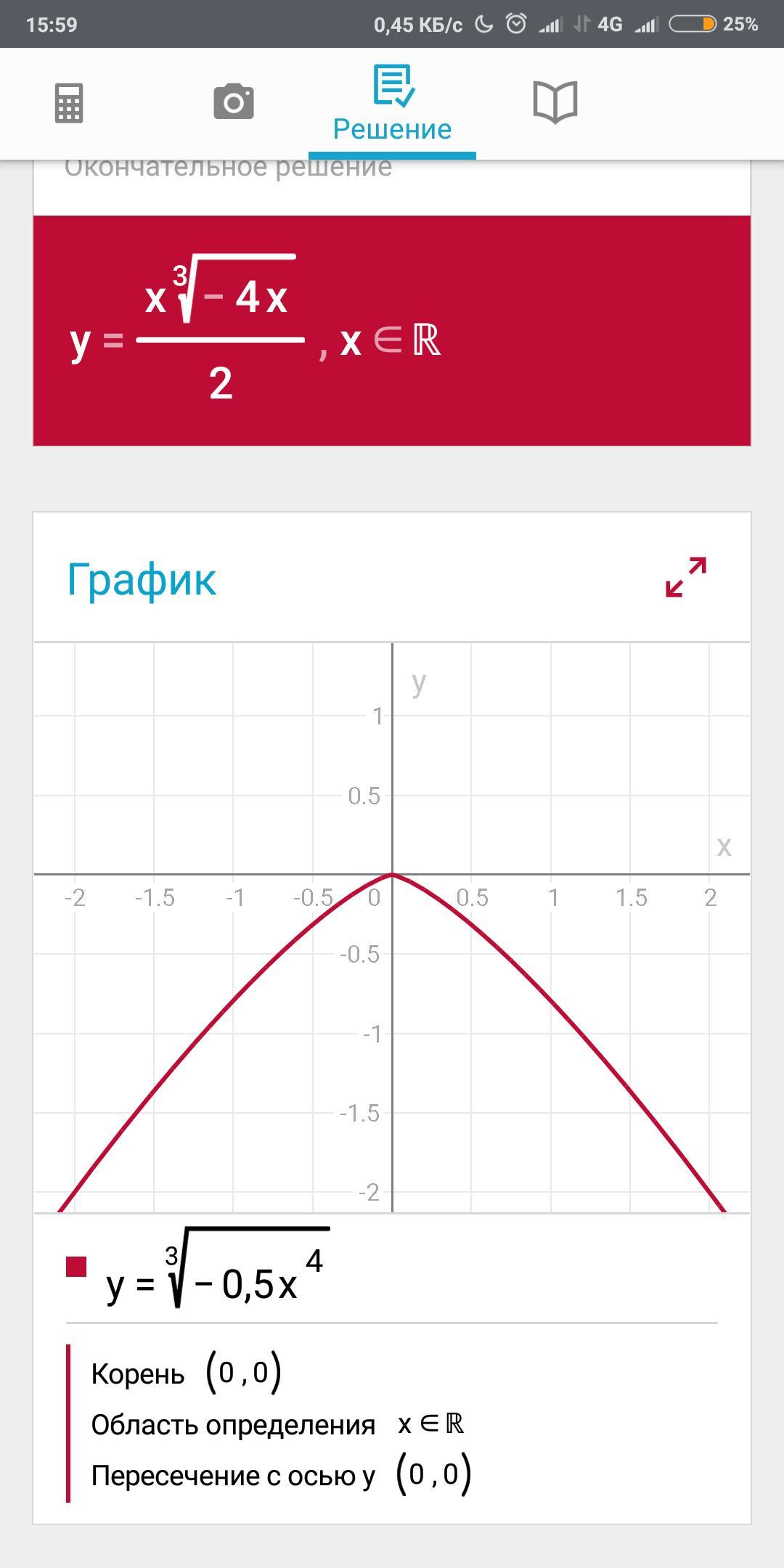Screen dimensions: 784x1568
Task: Tap the red final solution card
Action: [392, 330]
